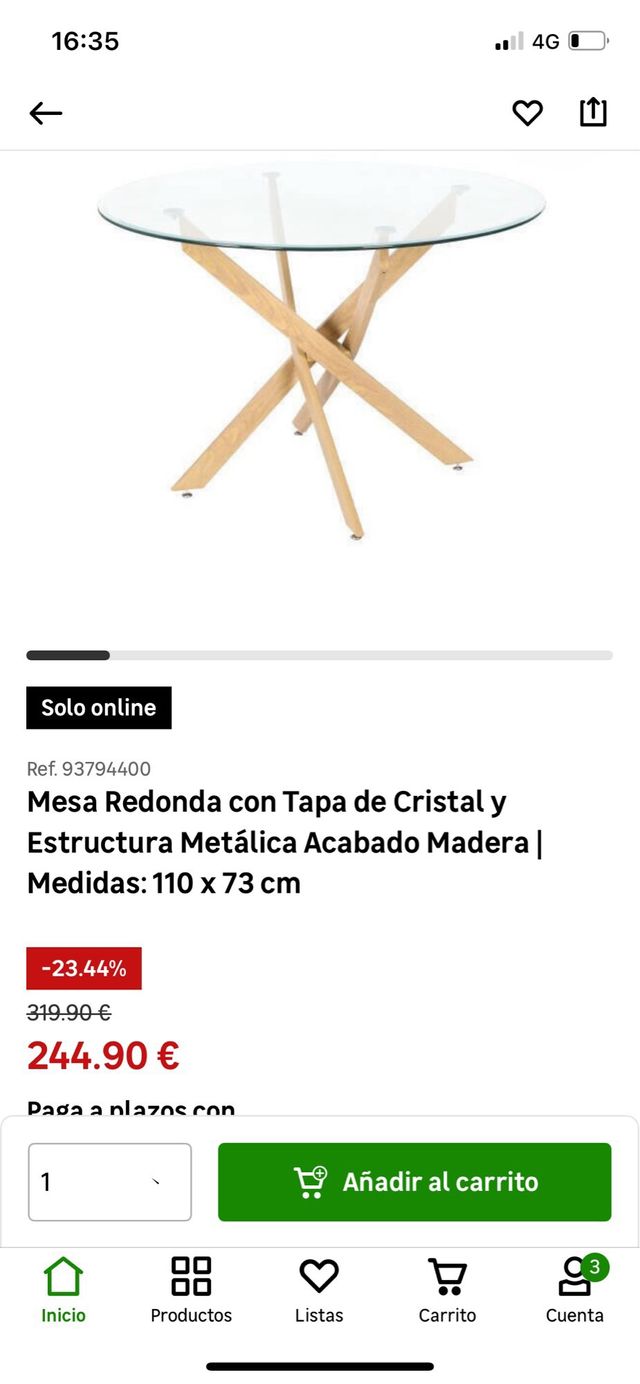This screenshot has width=640, height=1384.
Task: Open the round glass table product image
Action: point(320,350)
